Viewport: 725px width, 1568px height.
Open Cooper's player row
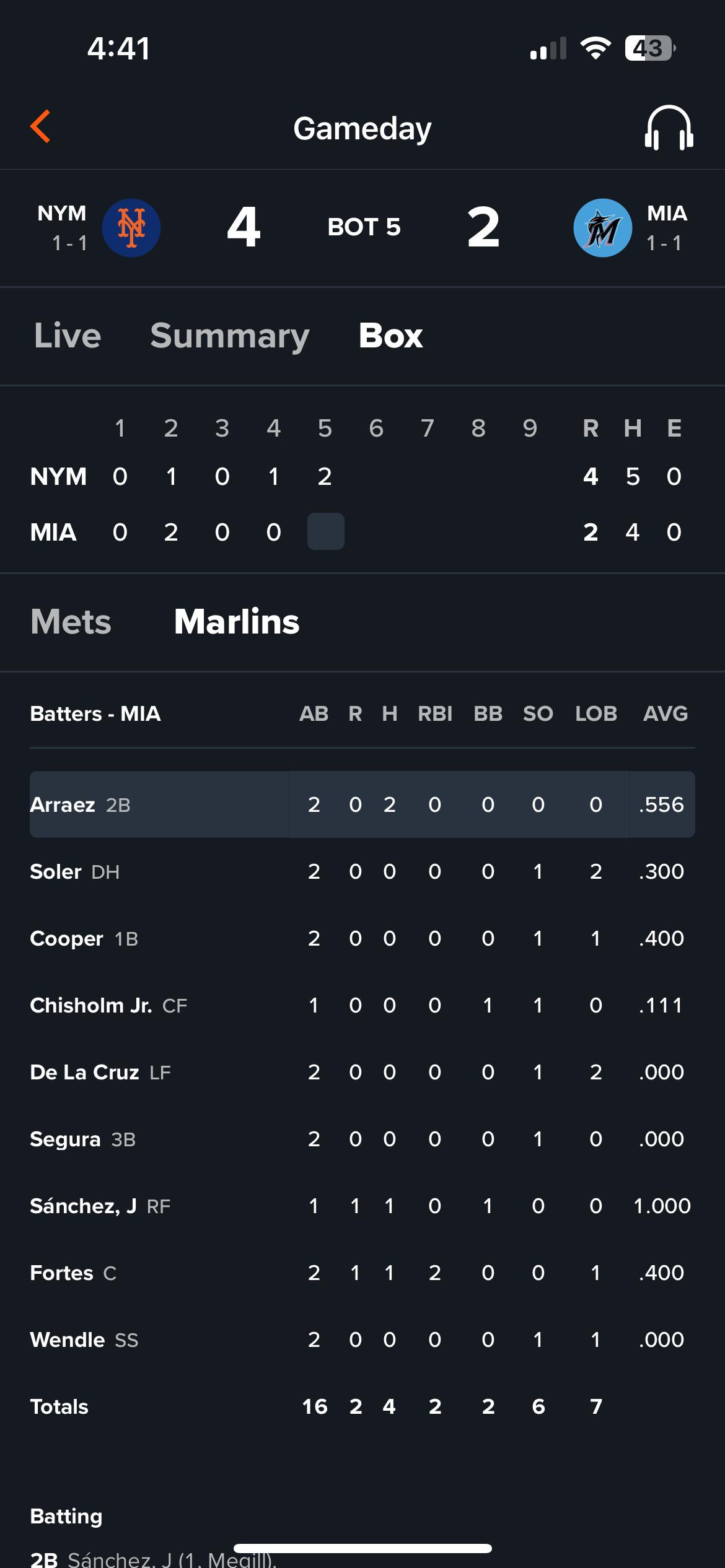point(362,938)
